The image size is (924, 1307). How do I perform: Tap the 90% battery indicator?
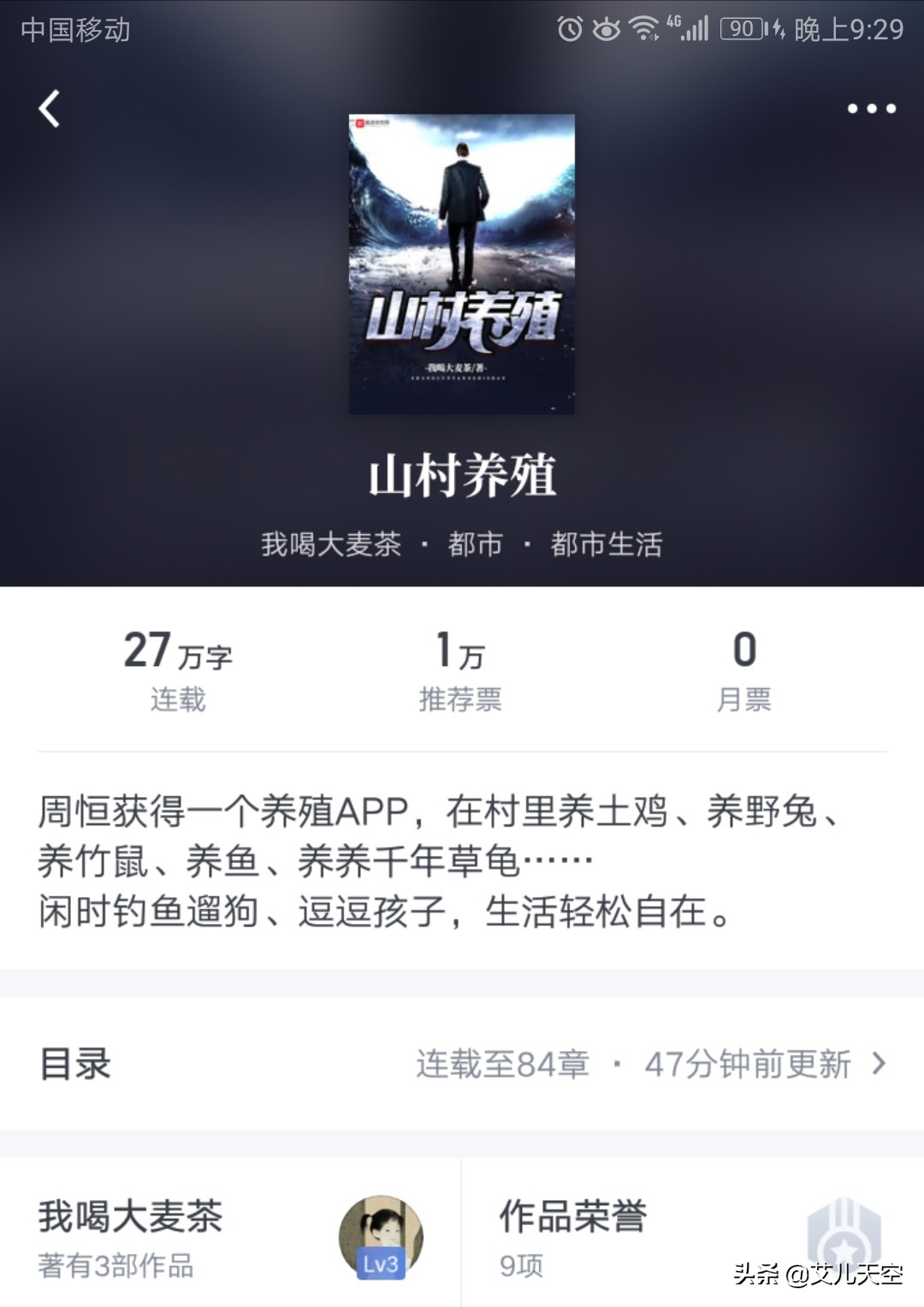coord(741,27)
